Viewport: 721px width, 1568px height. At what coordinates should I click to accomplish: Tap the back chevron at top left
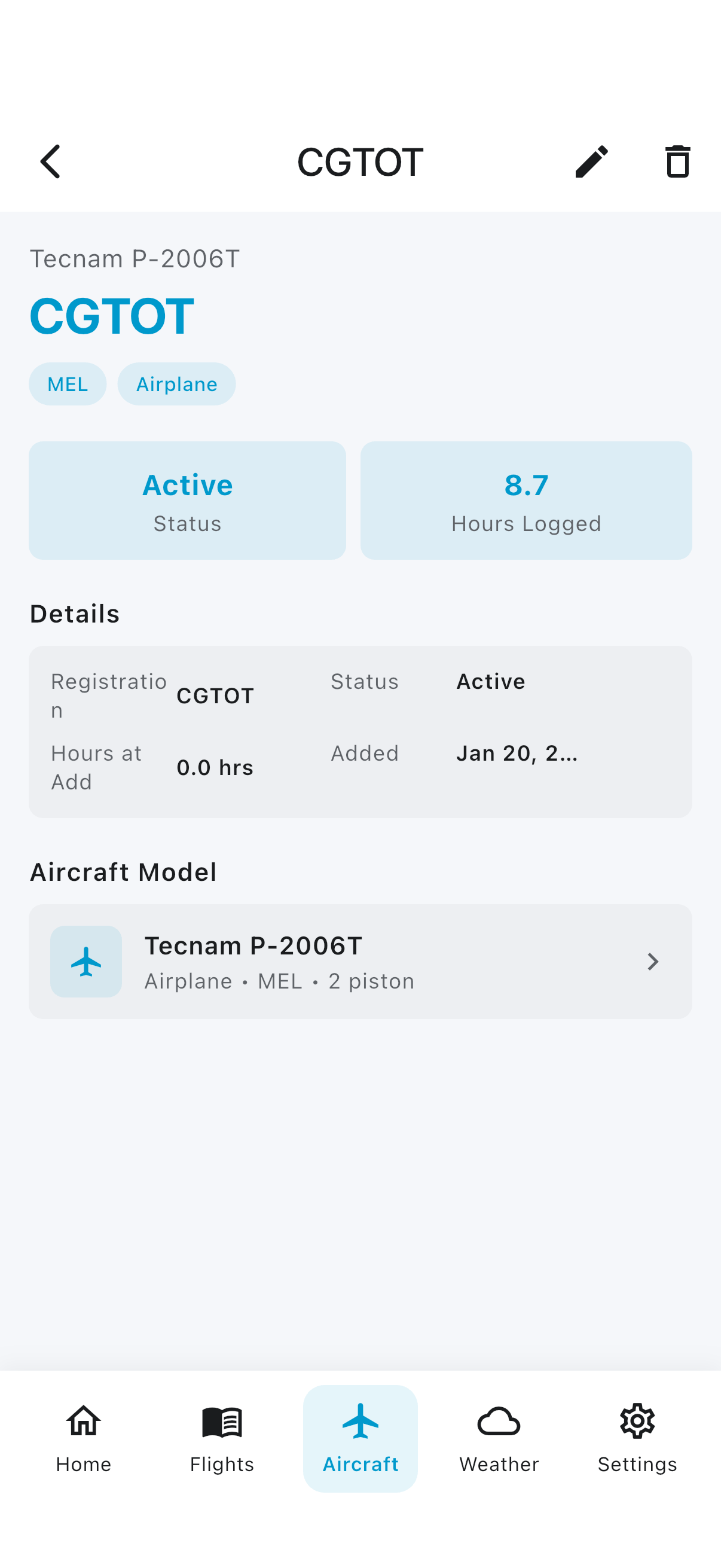point(50,161)
